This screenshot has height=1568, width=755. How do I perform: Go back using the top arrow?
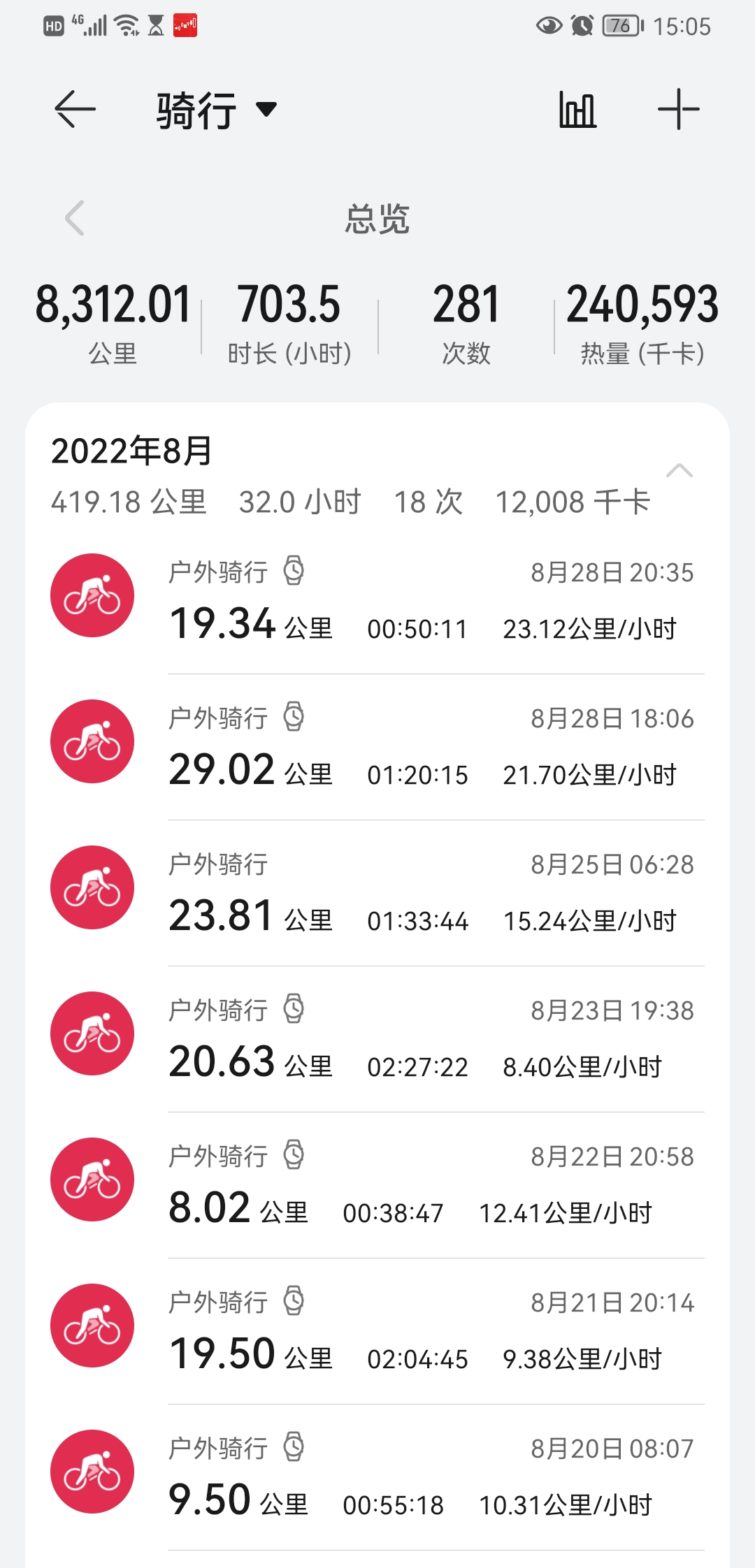(75, 110)
